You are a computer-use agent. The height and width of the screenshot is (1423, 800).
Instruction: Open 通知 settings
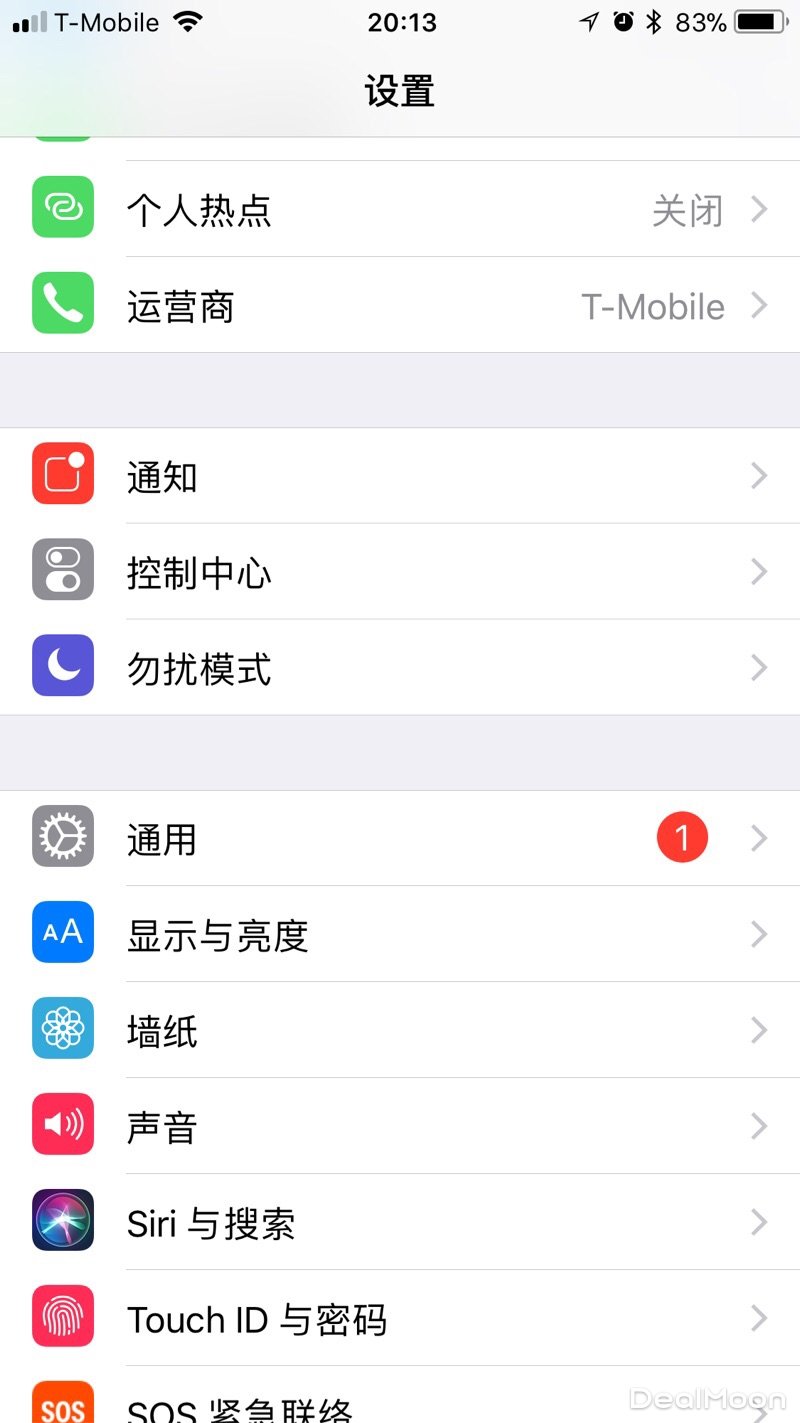400,476
